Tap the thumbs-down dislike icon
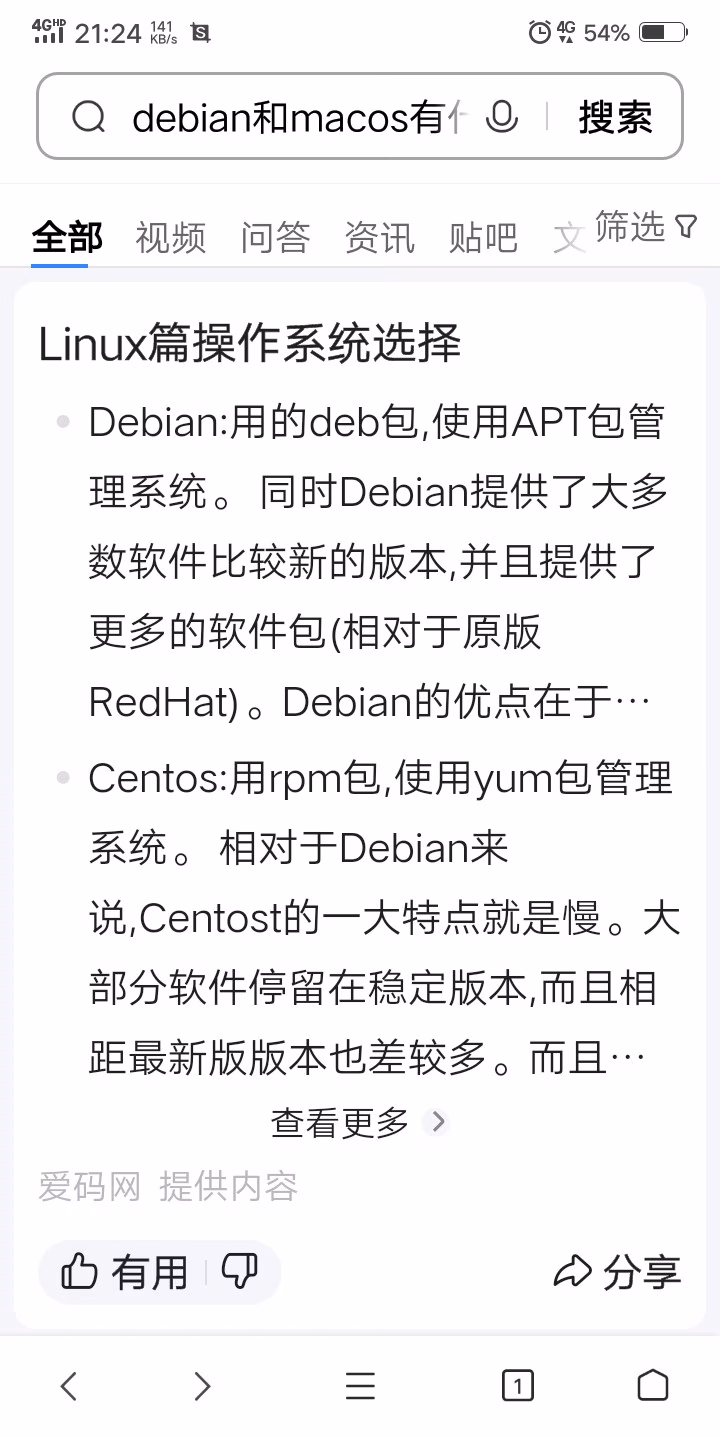Viewport: 720px width, 1436px height. tap(240, 1272)
